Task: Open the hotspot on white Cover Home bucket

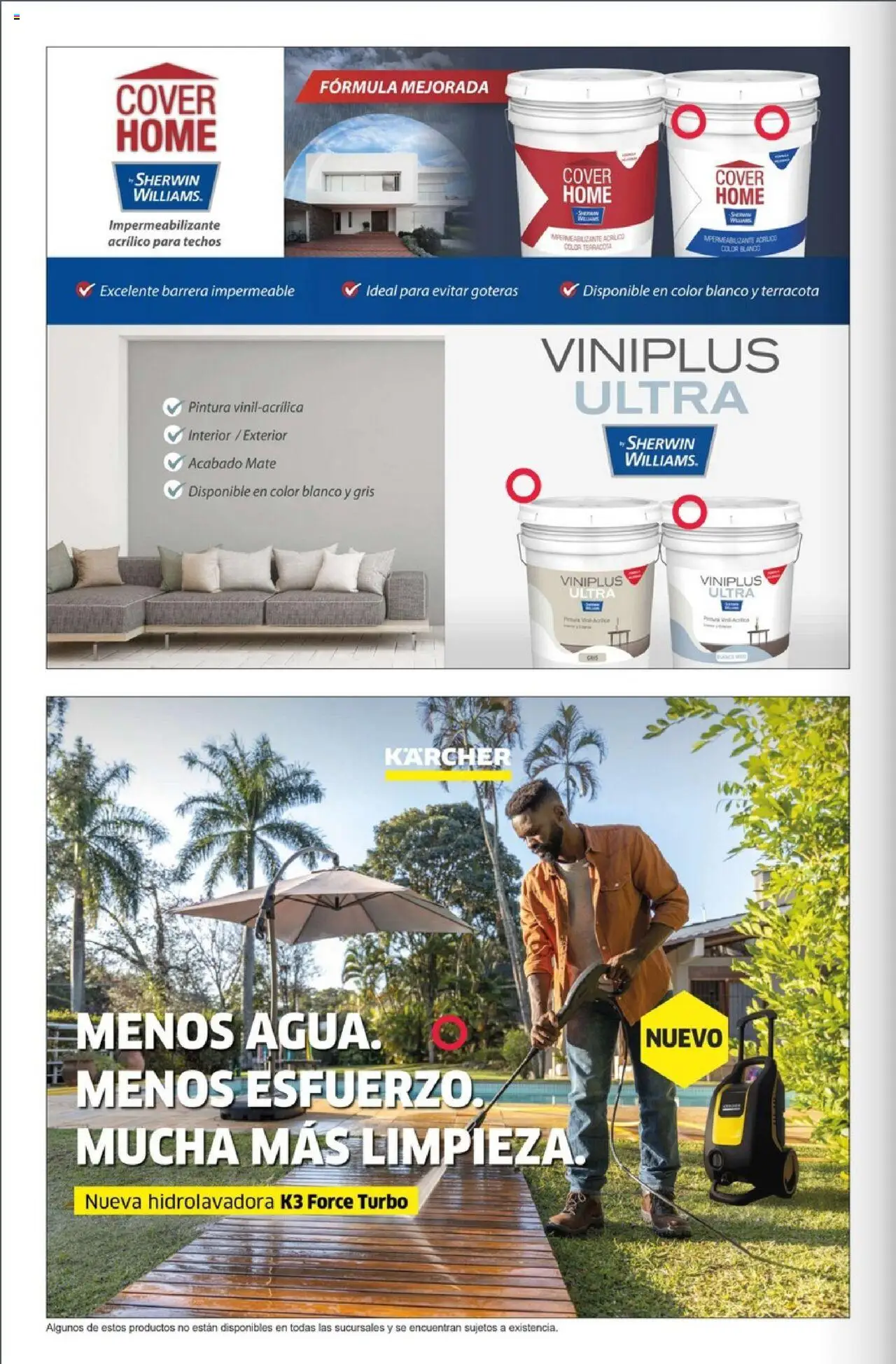Action: click(771, 122)
